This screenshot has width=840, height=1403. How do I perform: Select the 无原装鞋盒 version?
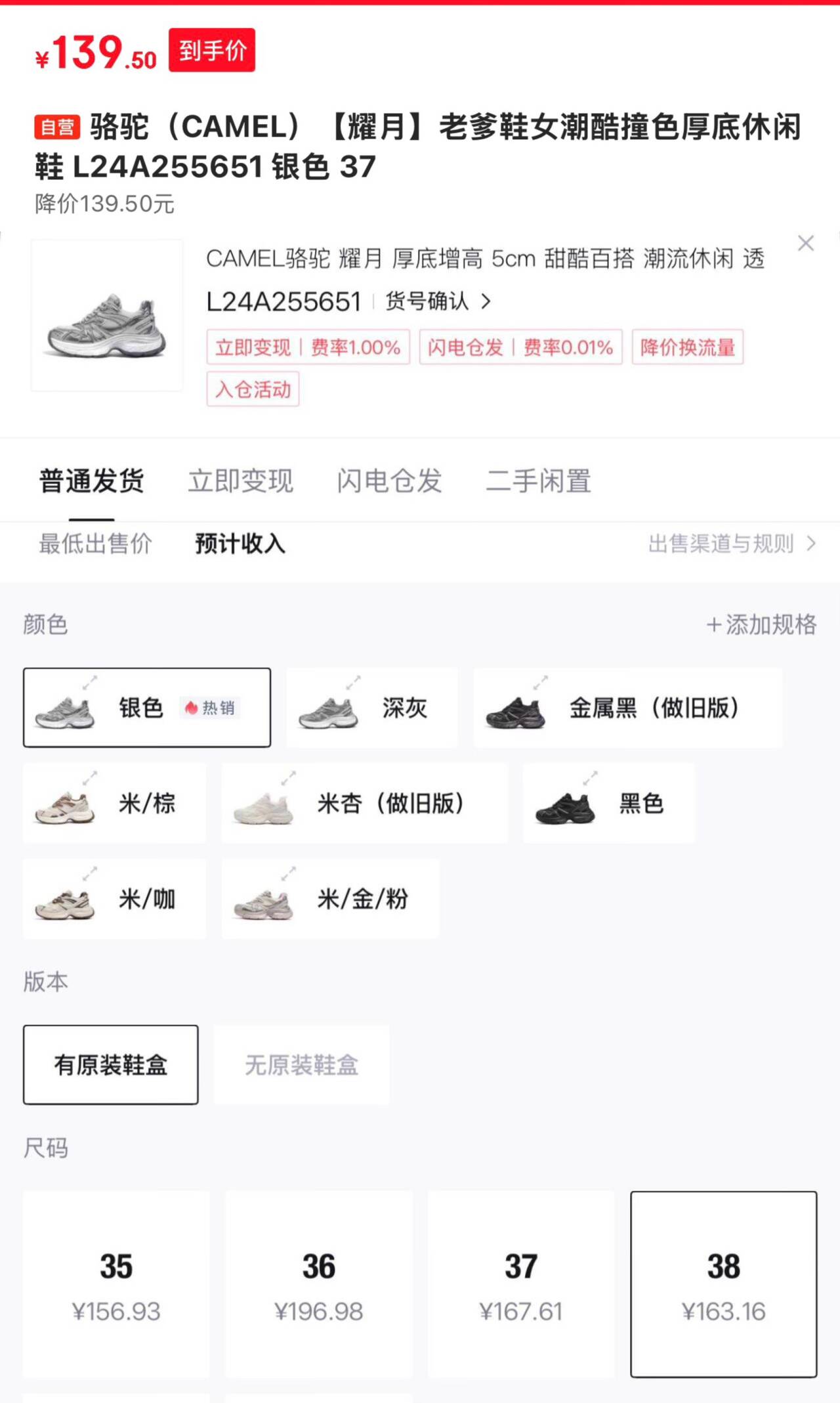301,1065
